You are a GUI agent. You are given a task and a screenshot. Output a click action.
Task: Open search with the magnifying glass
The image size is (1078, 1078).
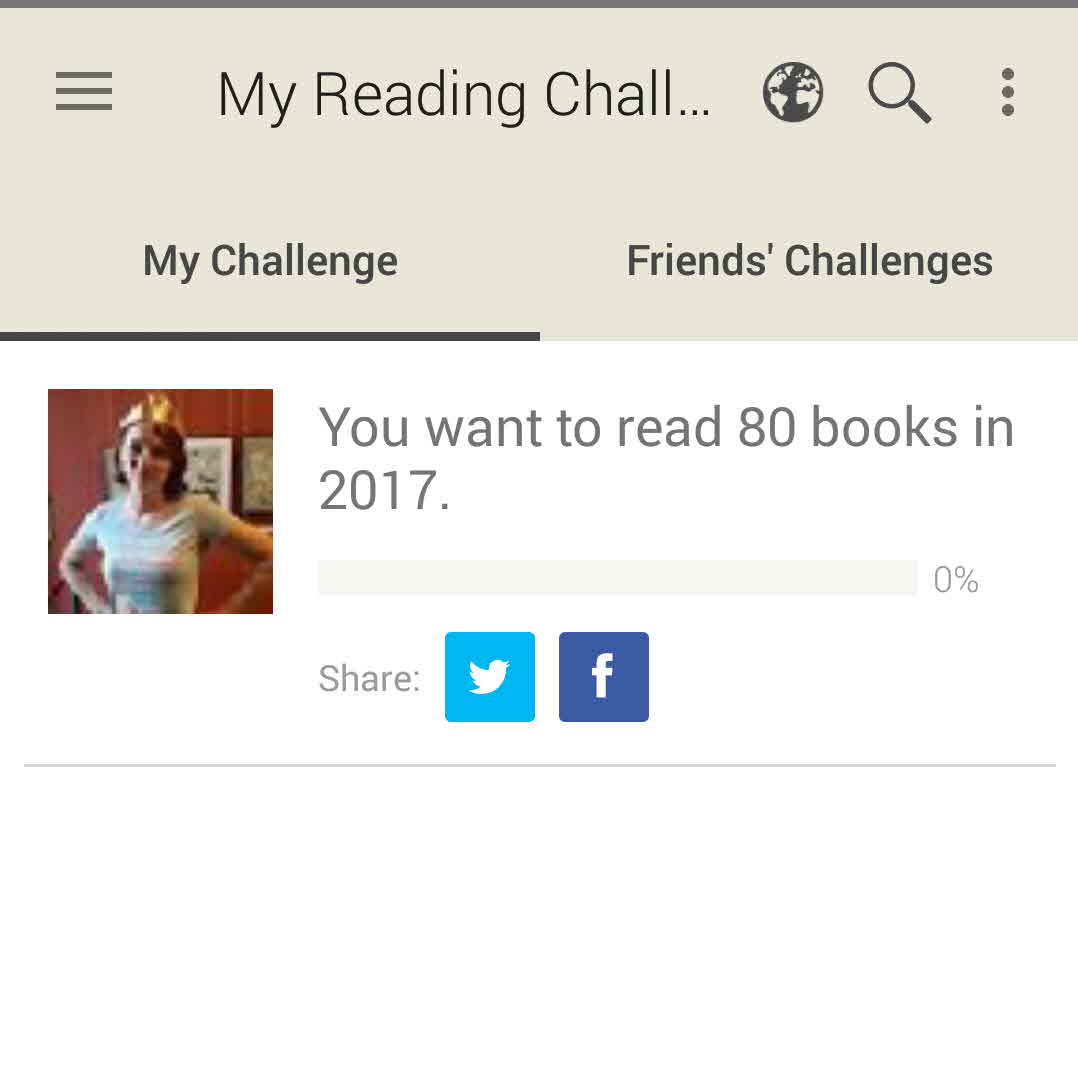(899, 93)
